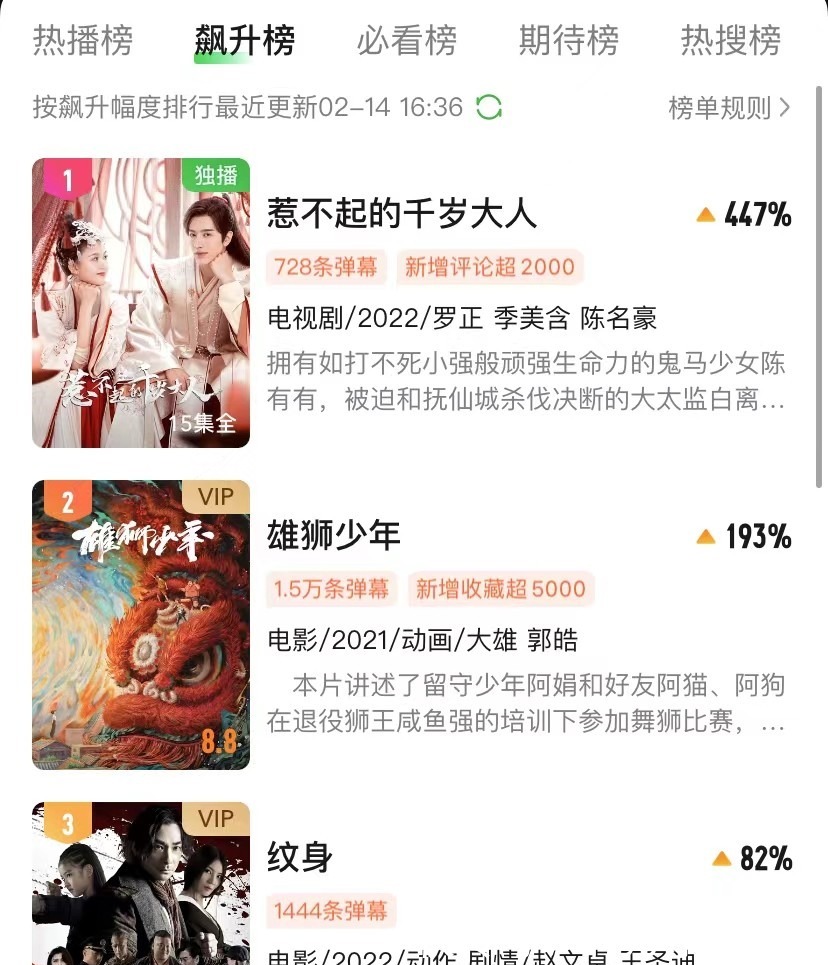The width and height of the screenshot is (828, 965).
Task: Open the 雄狮少年 movie poster
Action: click(x=141, y=625)
